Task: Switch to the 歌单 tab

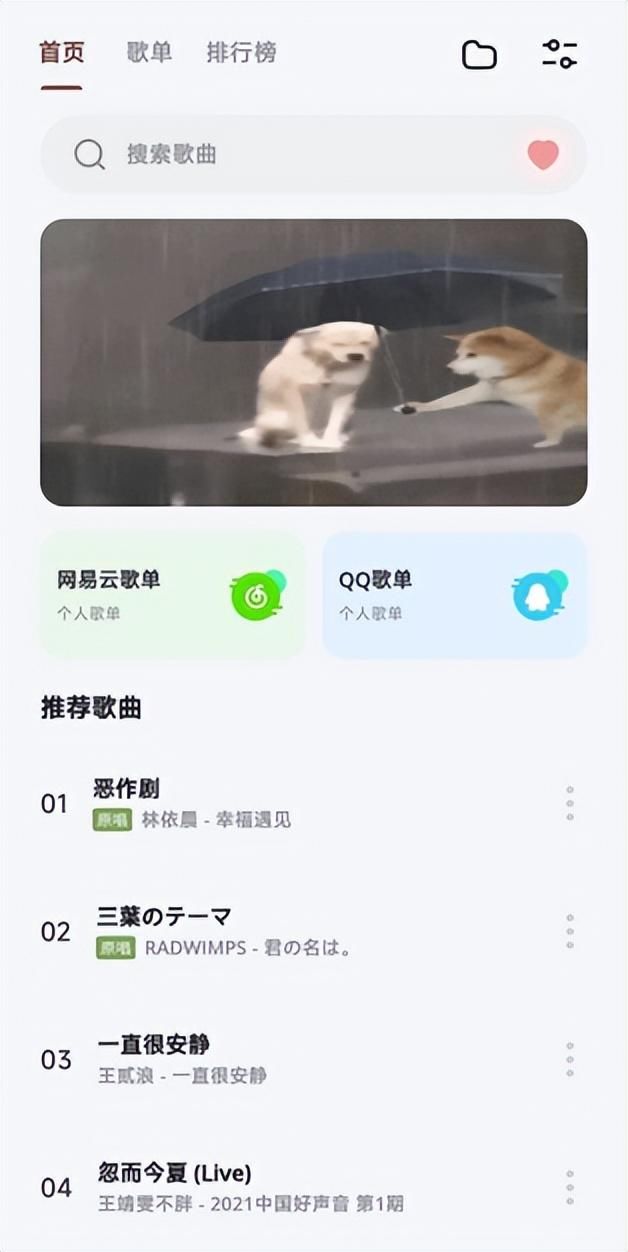Action: coord(150,52)
